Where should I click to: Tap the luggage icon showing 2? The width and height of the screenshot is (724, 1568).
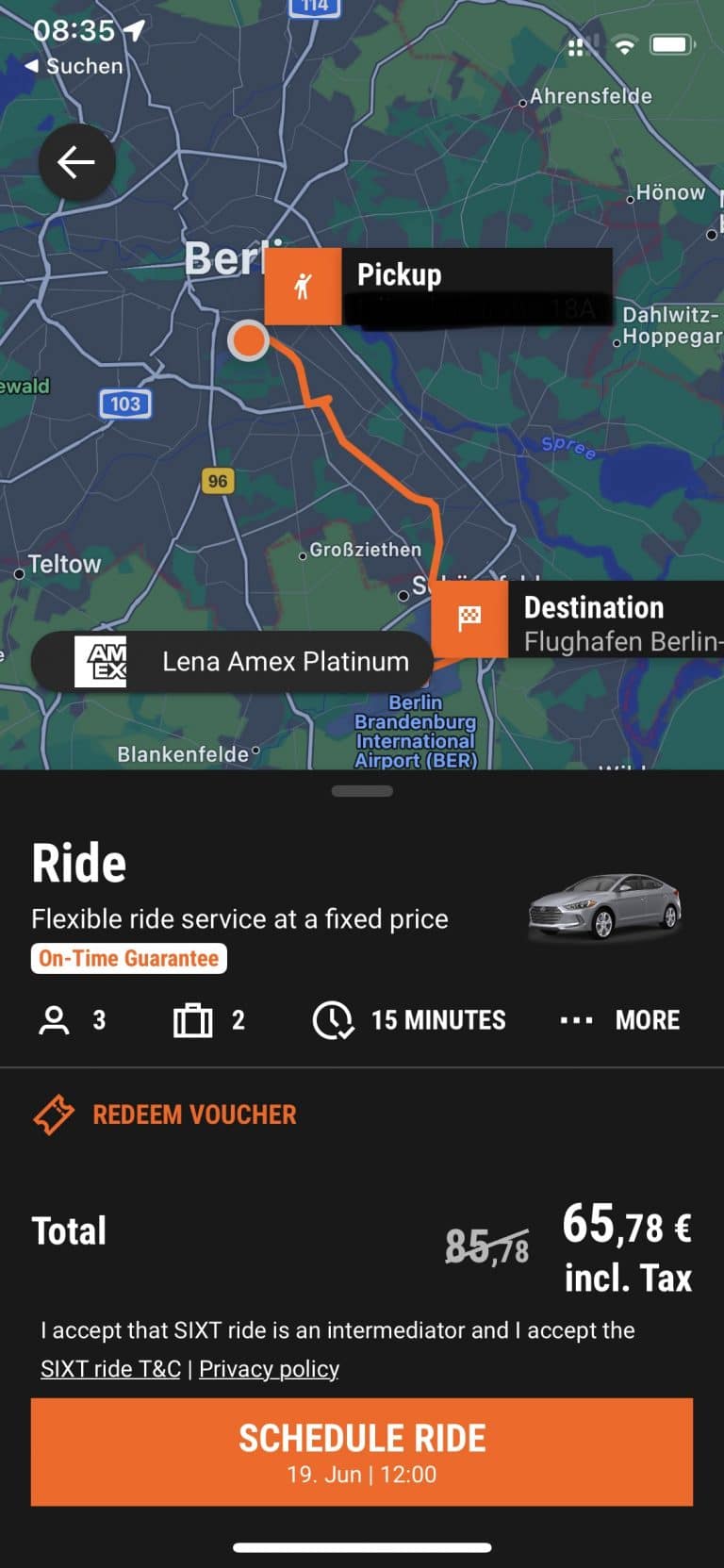(x=193, y=1019)
